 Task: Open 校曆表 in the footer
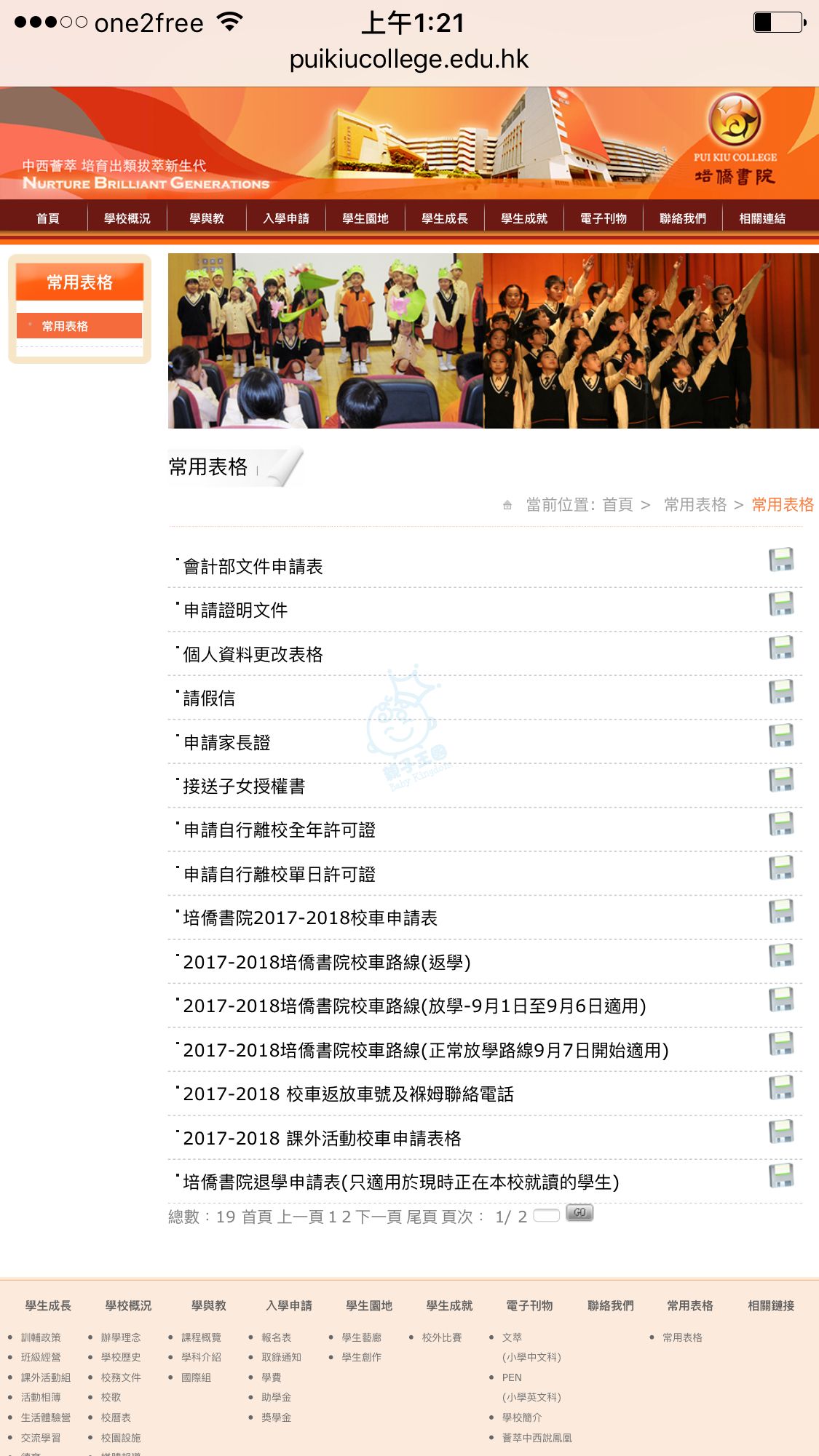[116, 1417]
